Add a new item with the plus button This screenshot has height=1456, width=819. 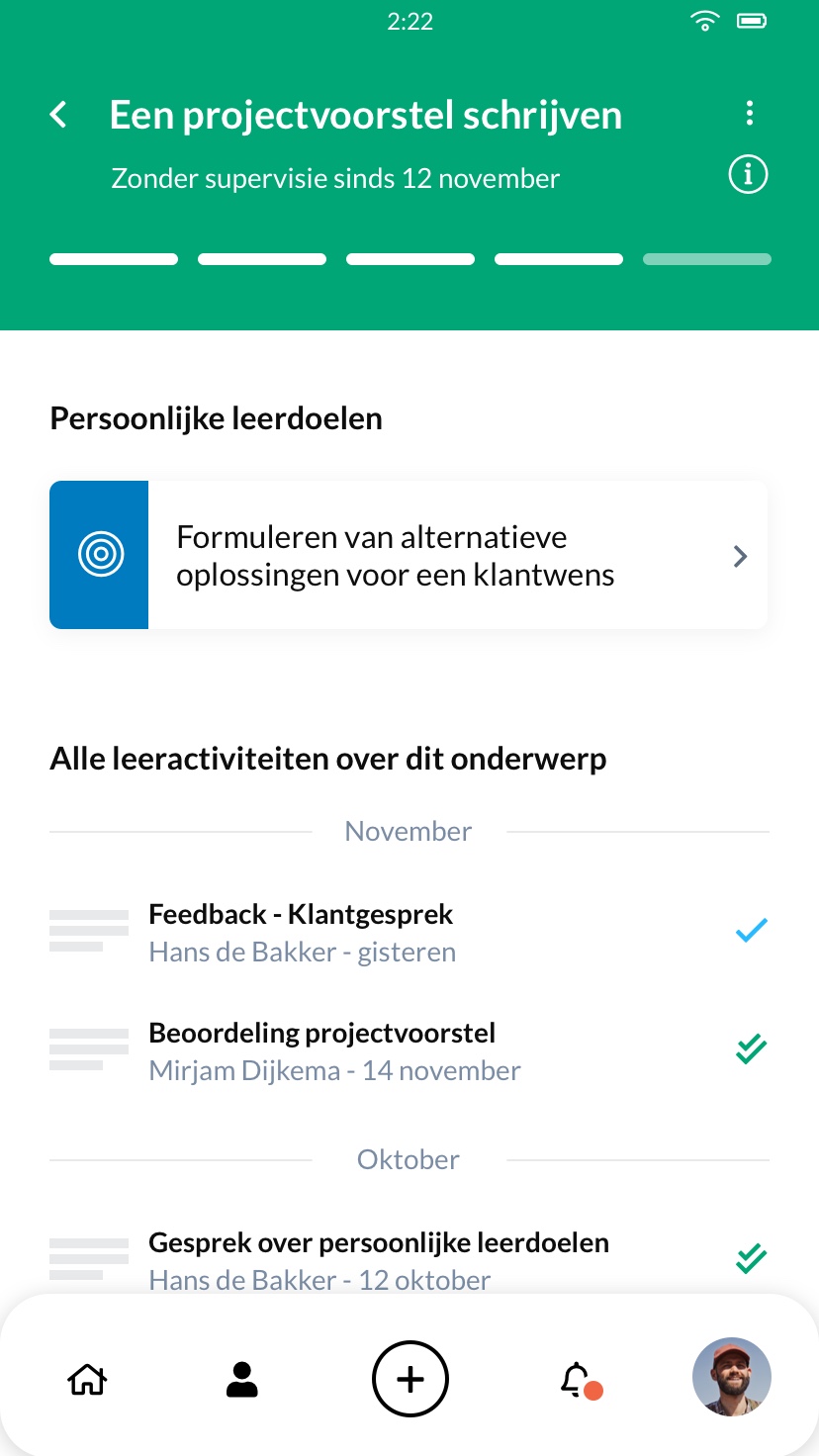(x=410, y=1379)
